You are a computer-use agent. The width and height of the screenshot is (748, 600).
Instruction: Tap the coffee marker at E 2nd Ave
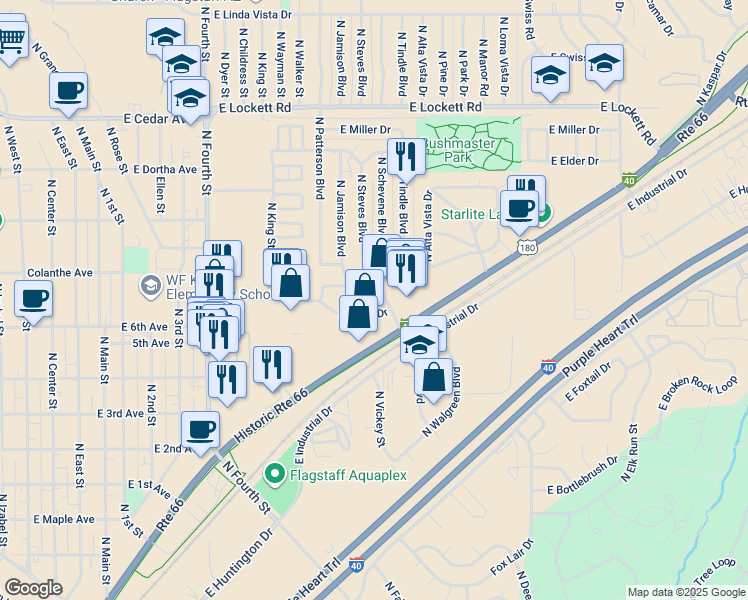[x=201, y=430]
